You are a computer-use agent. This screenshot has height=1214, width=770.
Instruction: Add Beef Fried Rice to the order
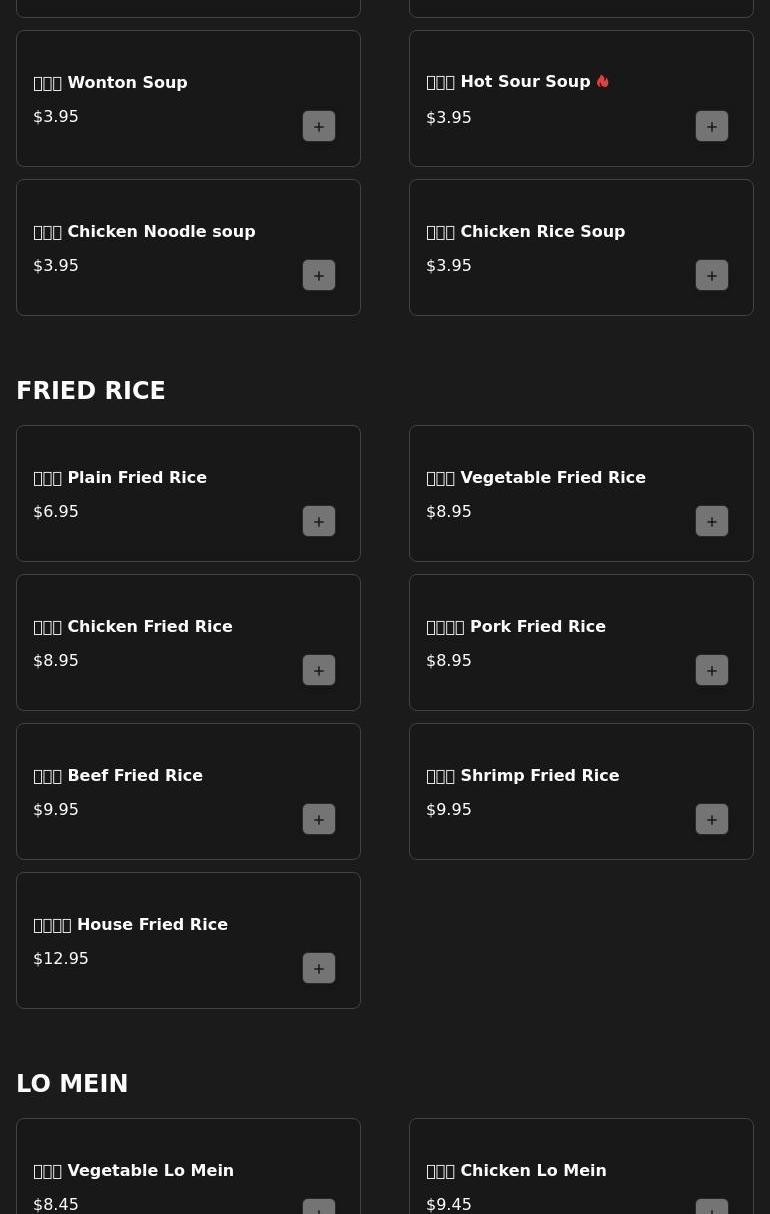319,819
